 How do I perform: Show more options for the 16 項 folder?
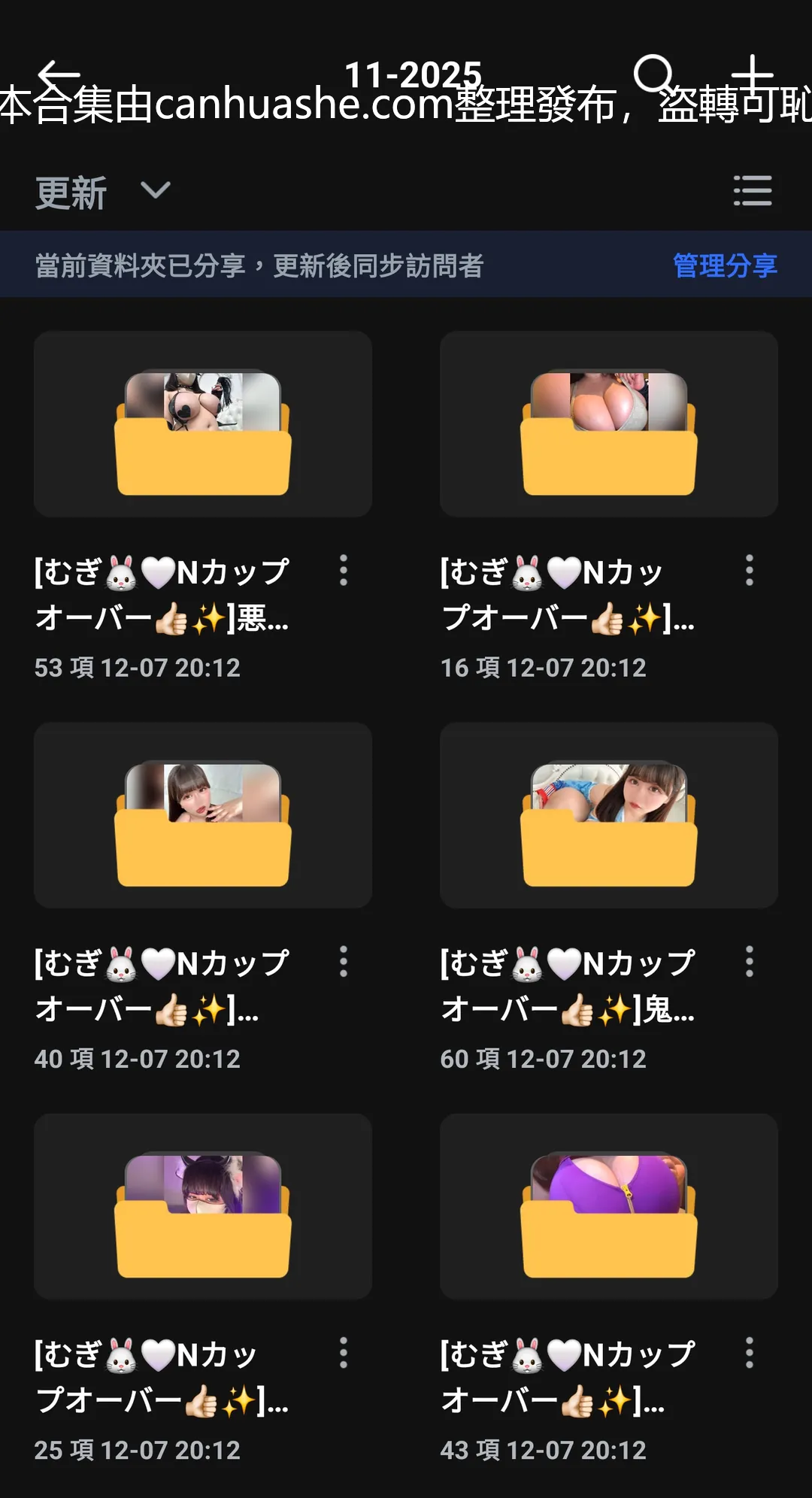click(x=750, y=571)
